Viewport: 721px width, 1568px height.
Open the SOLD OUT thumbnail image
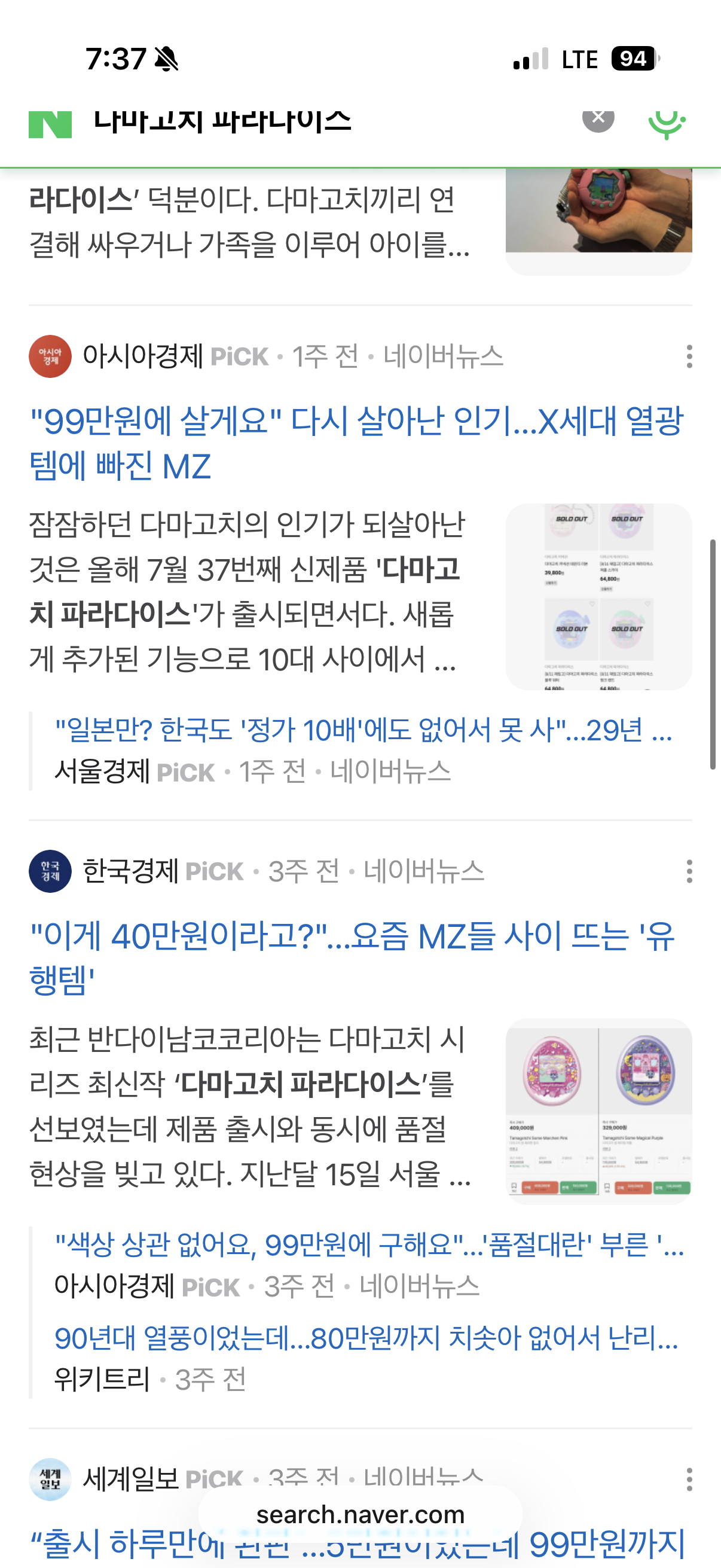point(598,597)
